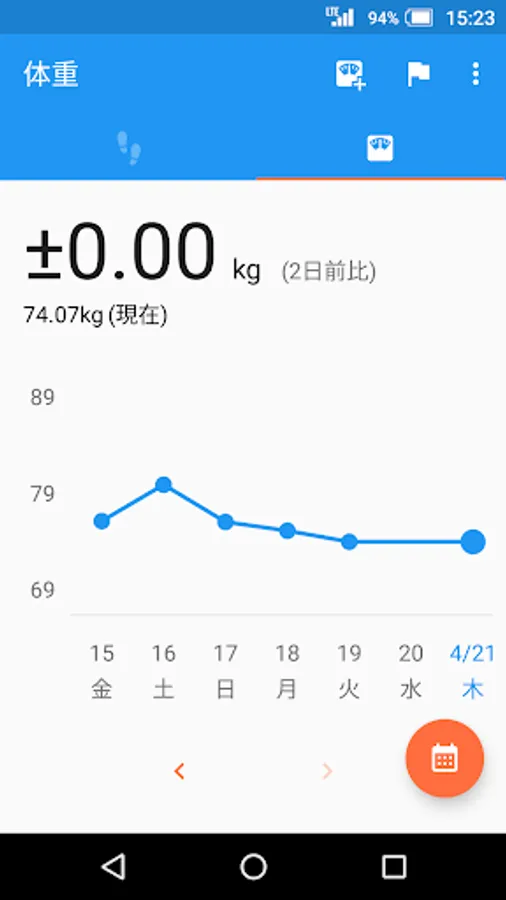Switch to the steps footprint tab
This screenshot has width=506, height=900.
[129, 148]
